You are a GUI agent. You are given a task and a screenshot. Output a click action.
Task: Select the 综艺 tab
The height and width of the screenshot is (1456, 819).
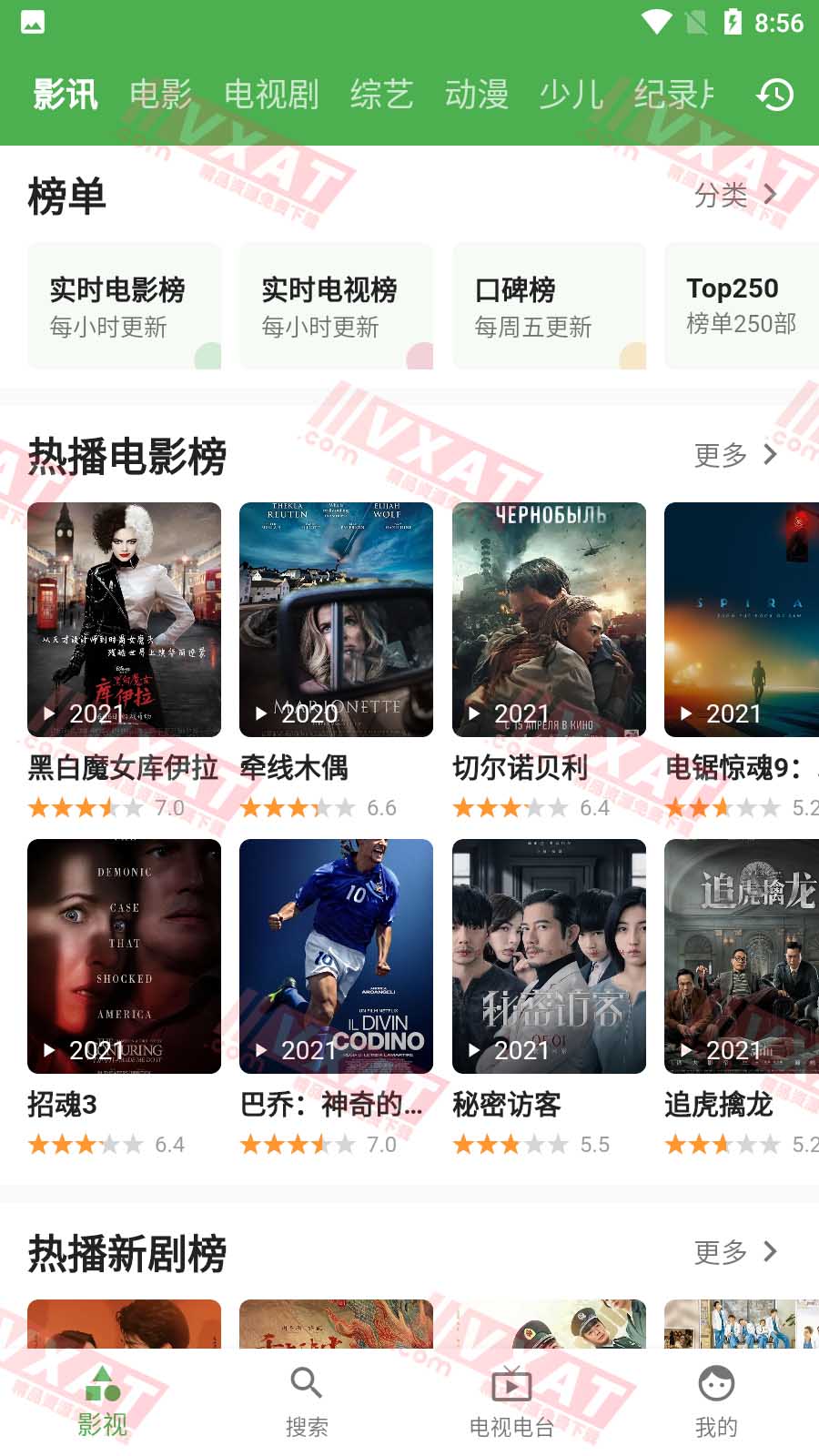click(381, 95)
